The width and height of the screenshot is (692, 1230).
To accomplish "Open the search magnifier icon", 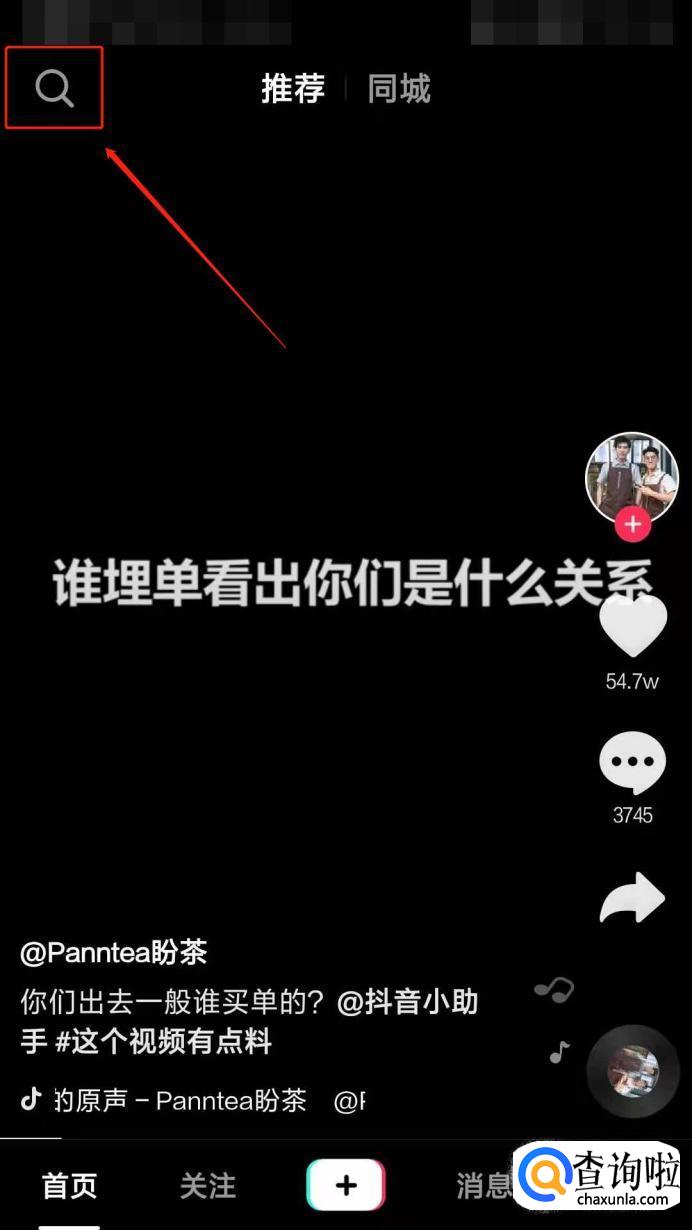I will click(x=55, y=88).
